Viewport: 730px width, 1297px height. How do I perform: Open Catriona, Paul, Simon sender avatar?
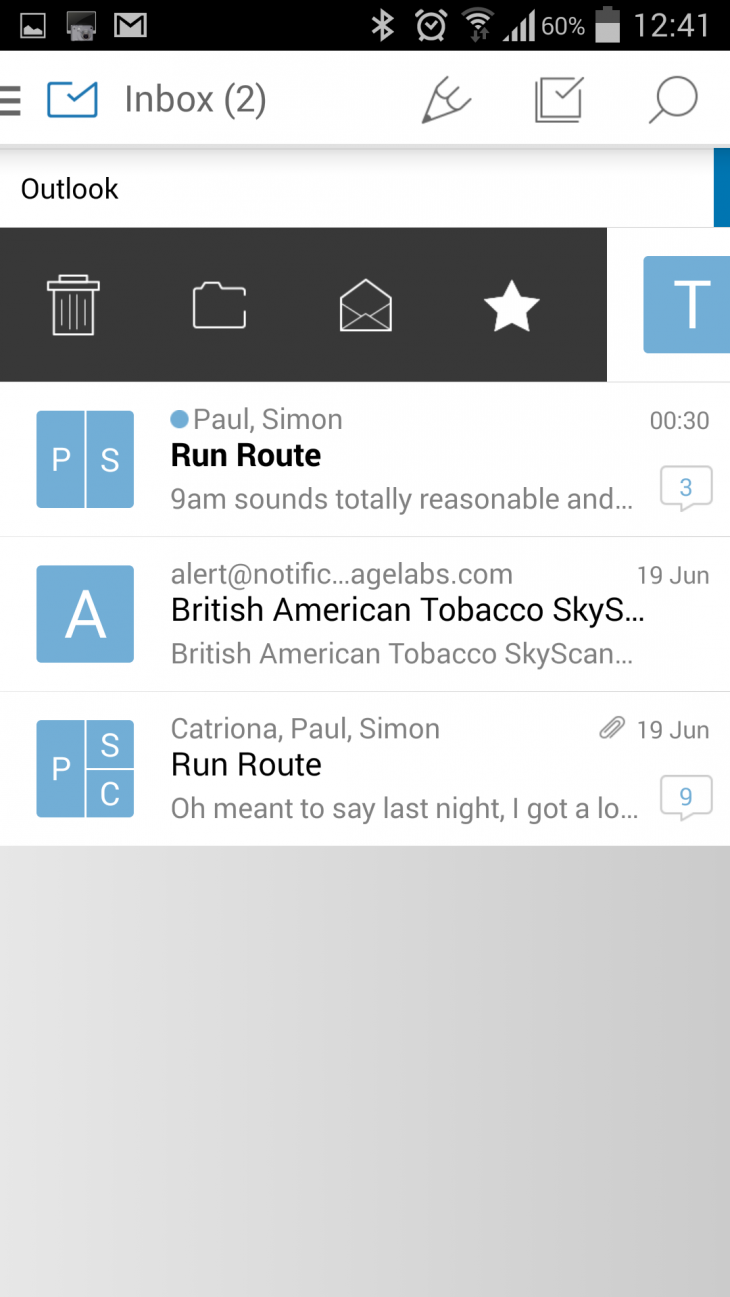(85, 769)
